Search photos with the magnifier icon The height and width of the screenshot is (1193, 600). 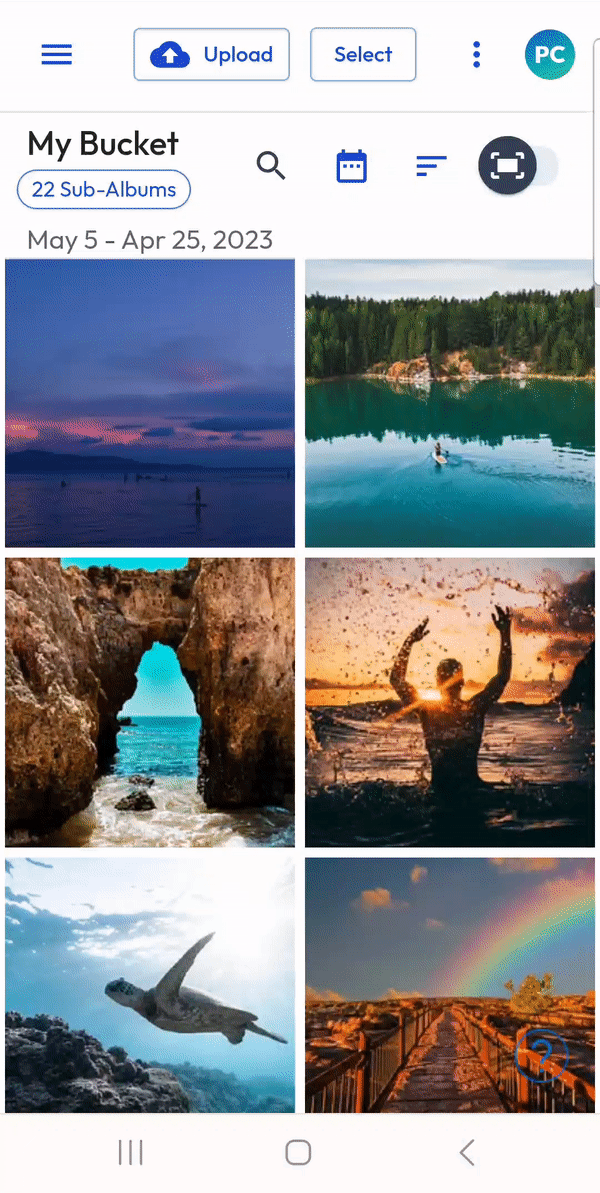click(x=271, y=165)
